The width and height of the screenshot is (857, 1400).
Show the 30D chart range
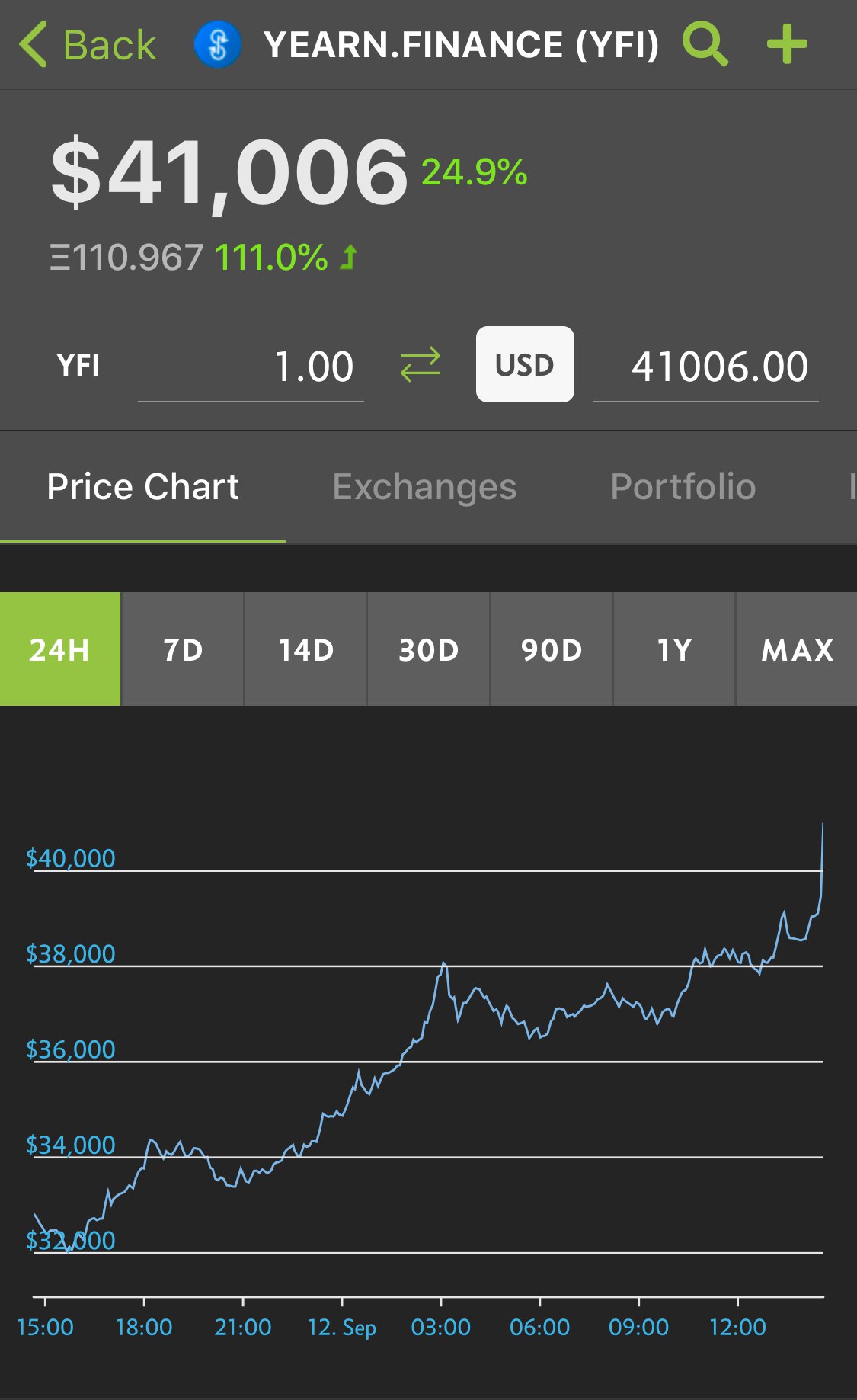(x=429, y=649)
